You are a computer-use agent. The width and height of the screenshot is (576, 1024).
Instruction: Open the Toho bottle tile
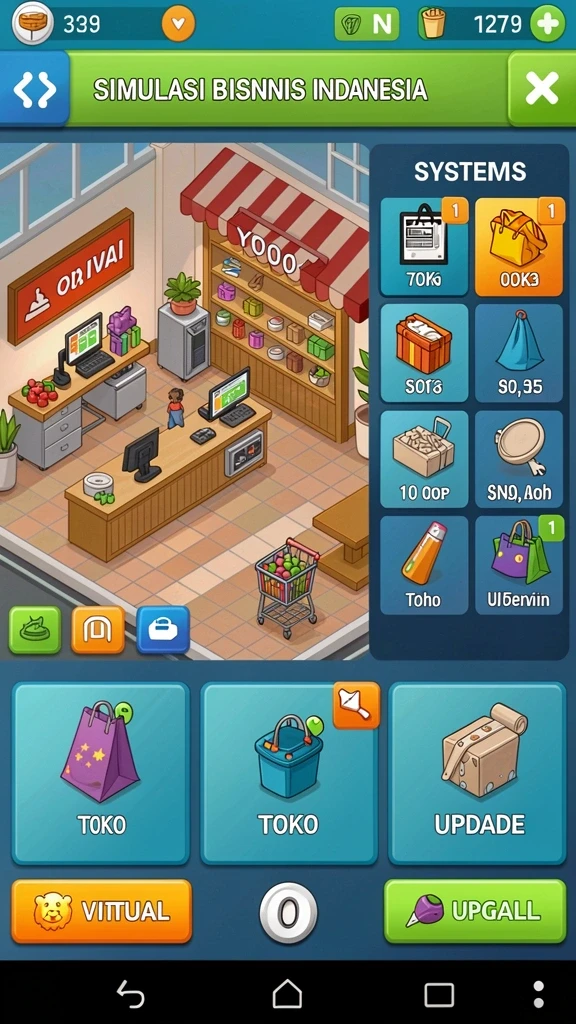(x=424, y=566)
